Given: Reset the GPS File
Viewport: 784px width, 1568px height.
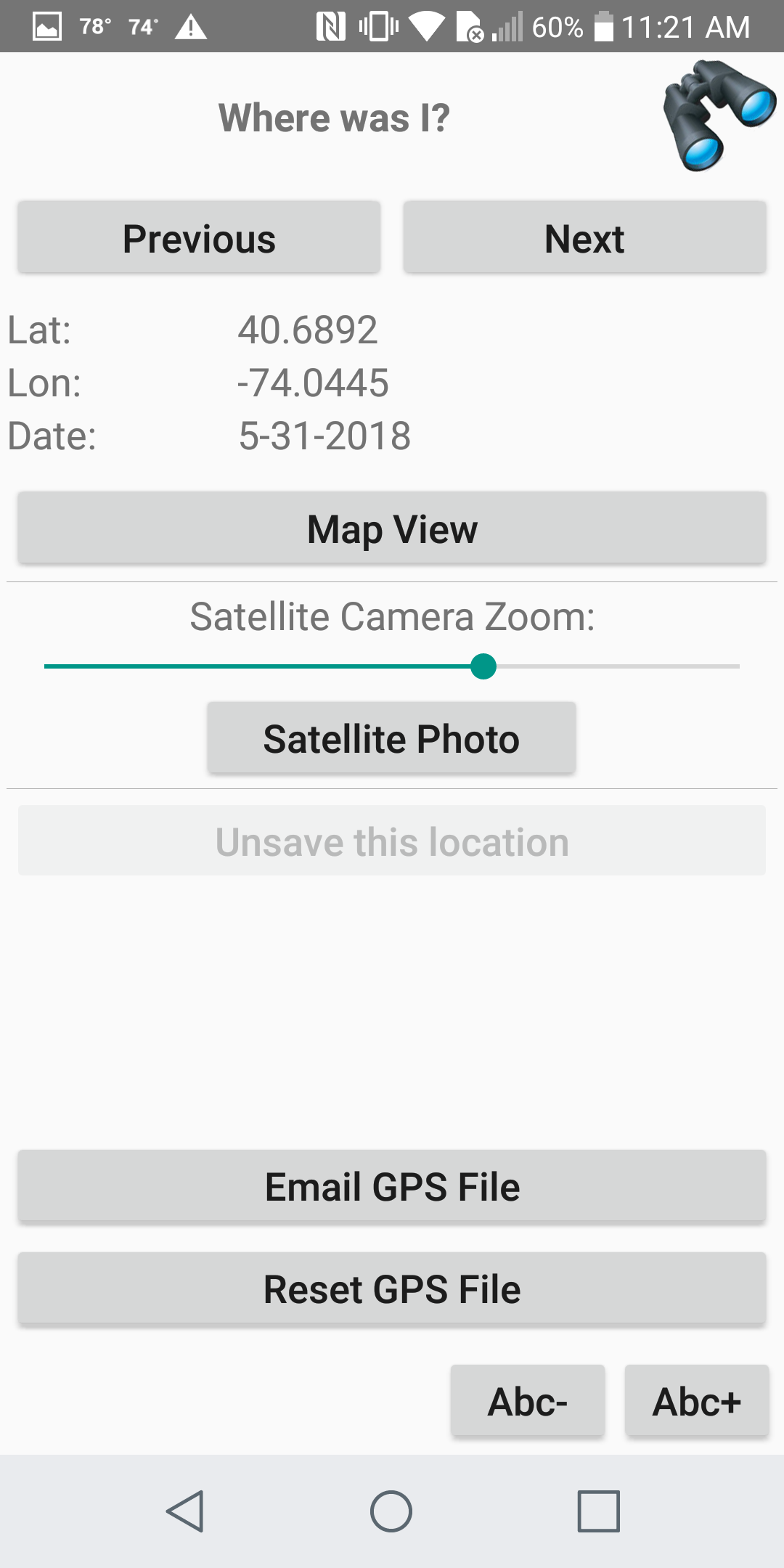Looking at the screenshot, I should click(x=392, y=1289).
